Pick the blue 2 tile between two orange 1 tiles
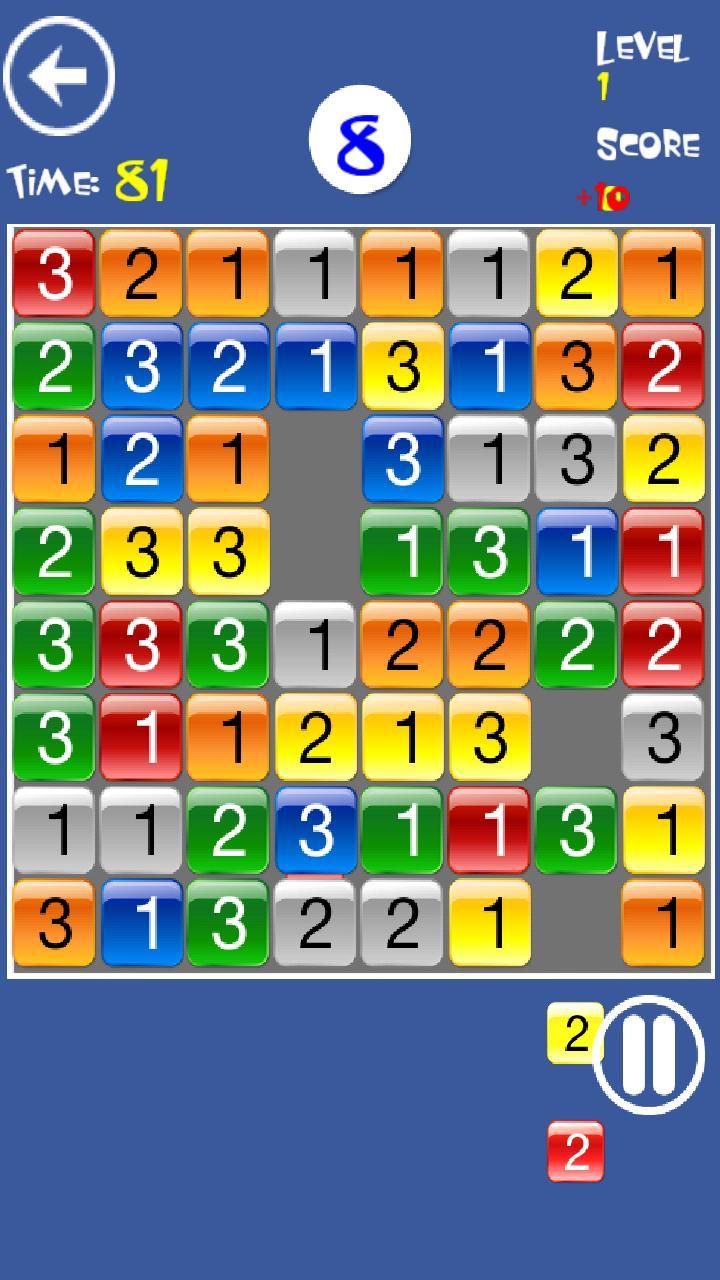This screenshot has width=720, height=1280. click(141, 459)
